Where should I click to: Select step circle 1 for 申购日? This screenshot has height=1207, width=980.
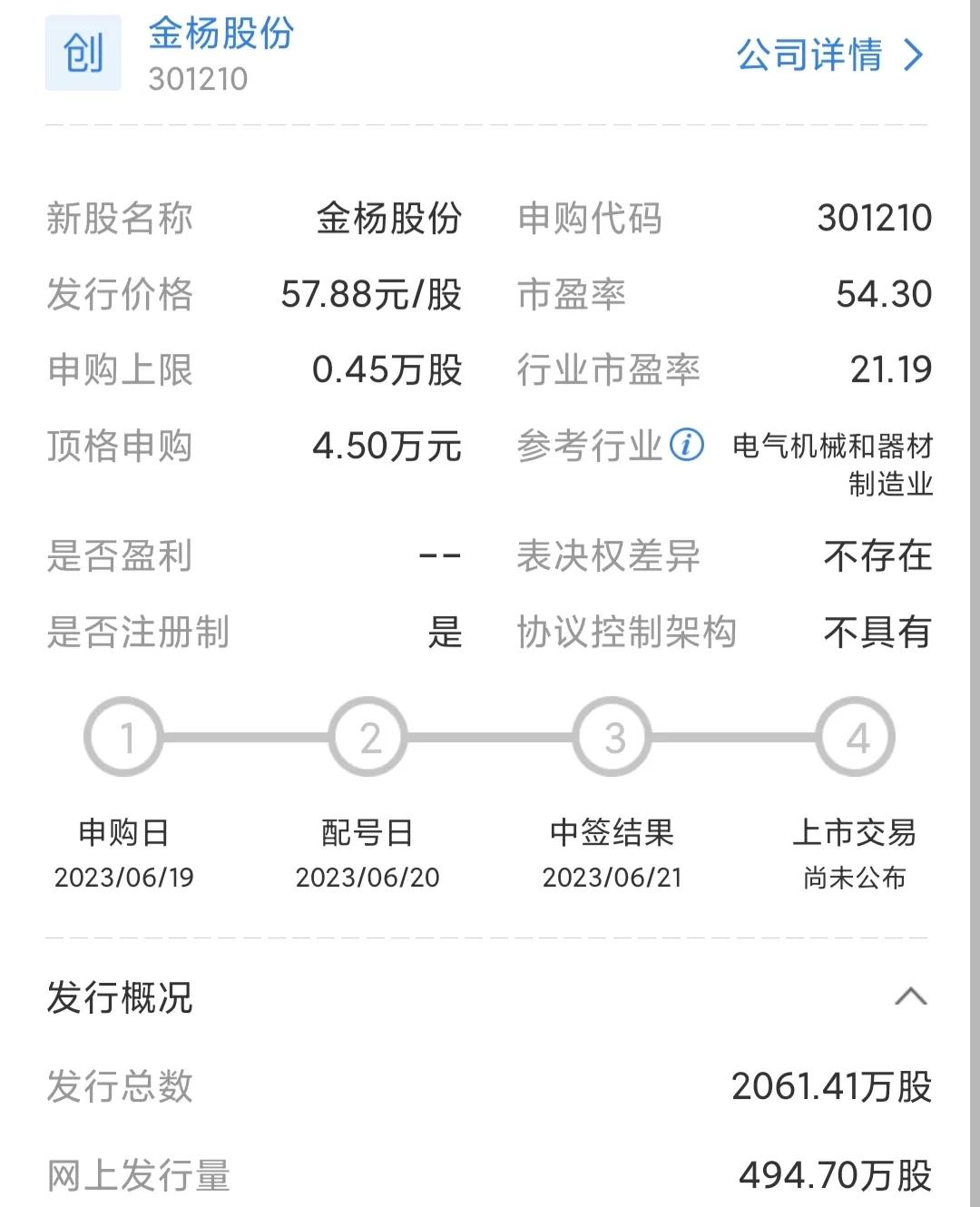122,737
